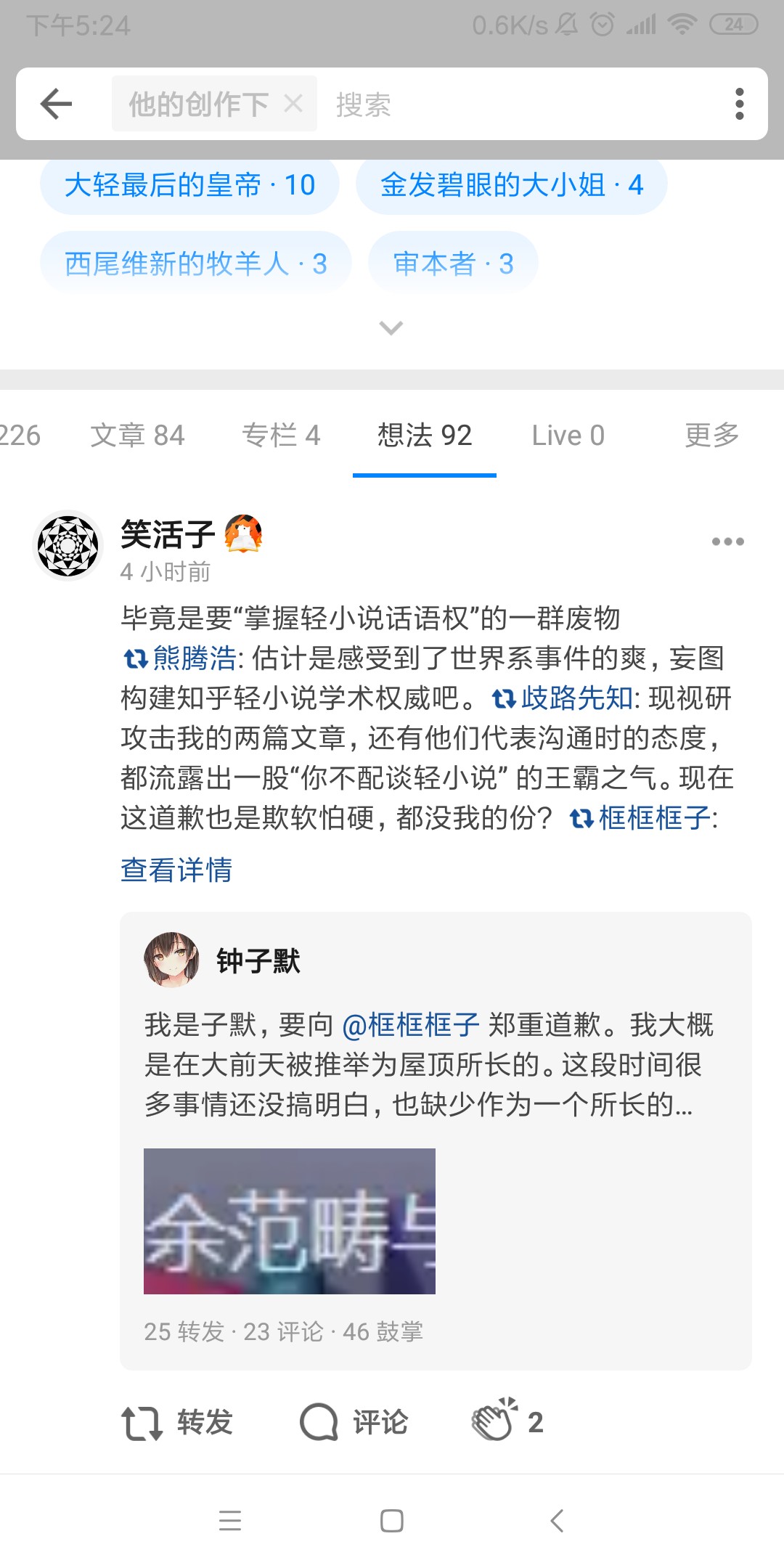Select the 审本者 chip
Viewport: 784px width, 1568px height.
[453, 264]
